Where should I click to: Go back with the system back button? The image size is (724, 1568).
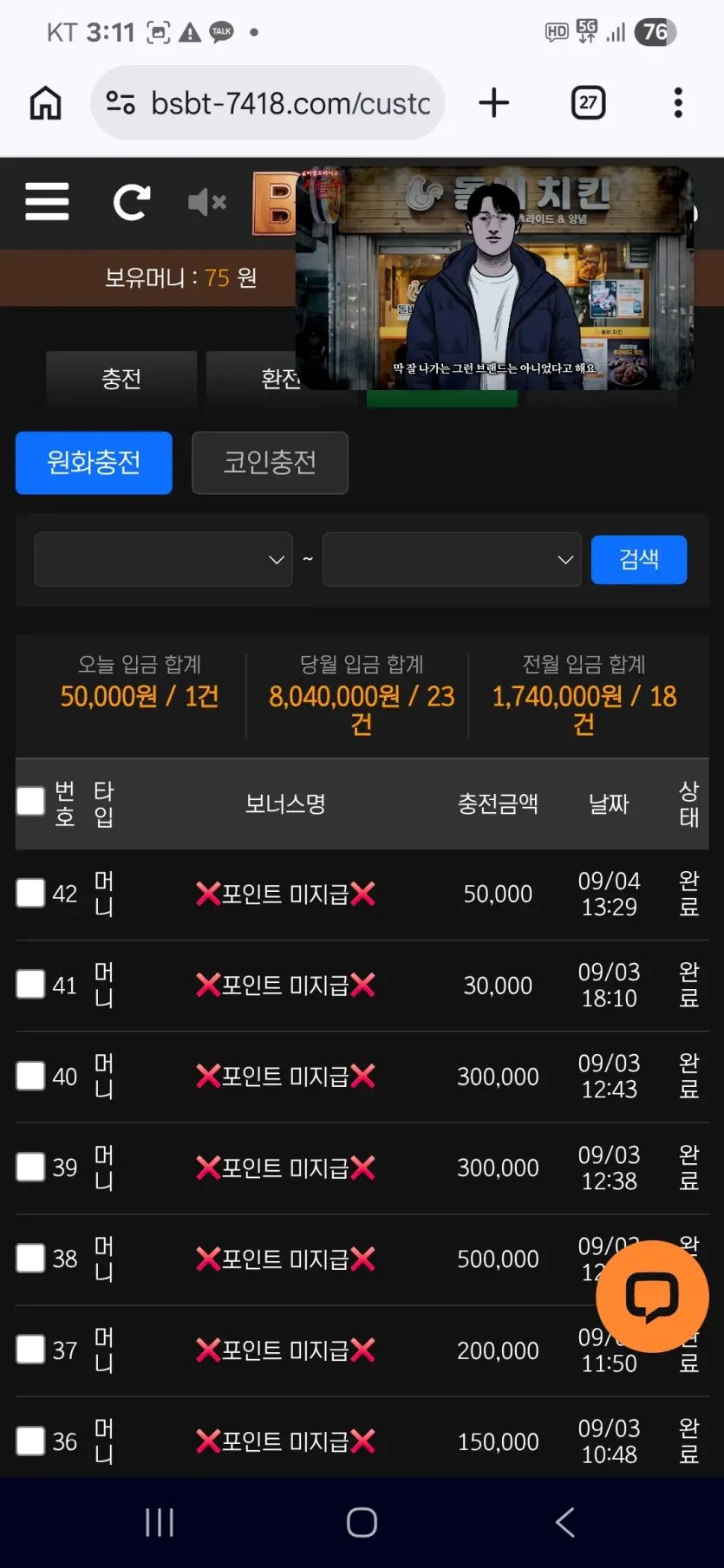(x=565, y=1522)
